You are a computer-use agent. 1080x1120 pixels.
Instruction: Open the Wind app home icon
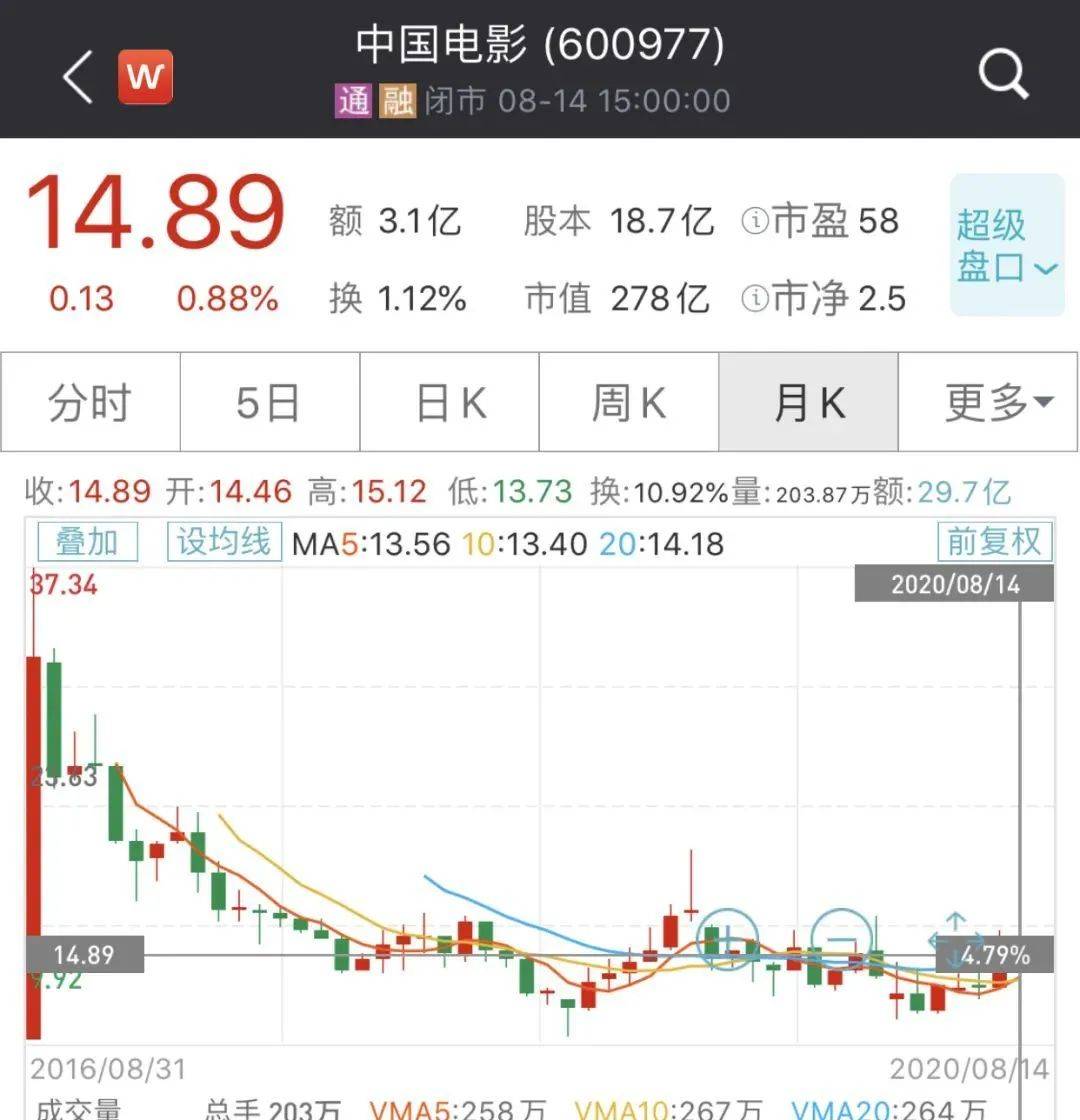click(146, 76)
